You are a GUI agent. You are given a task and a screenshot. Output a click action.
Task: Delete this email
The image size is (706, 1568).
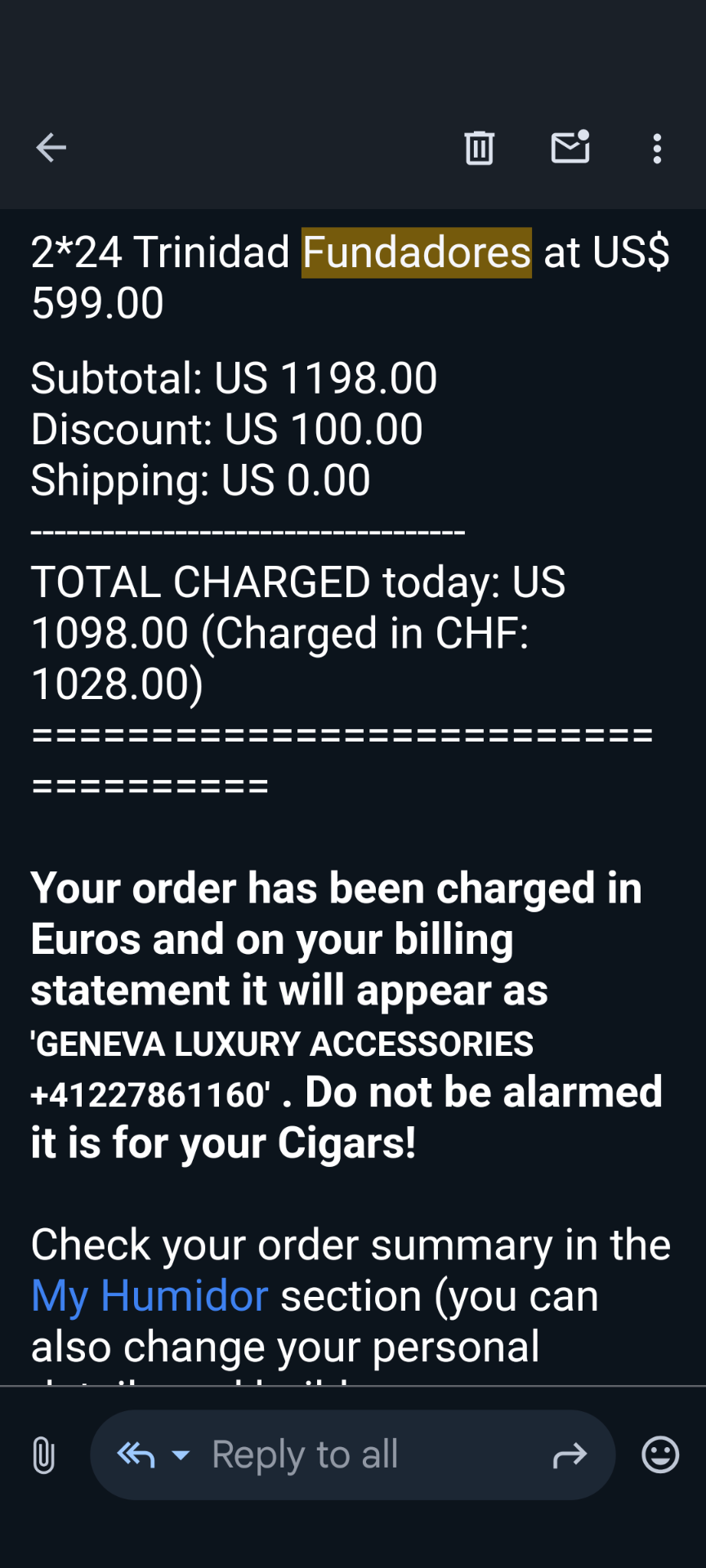pyautogui.click(x=479, y=149)
